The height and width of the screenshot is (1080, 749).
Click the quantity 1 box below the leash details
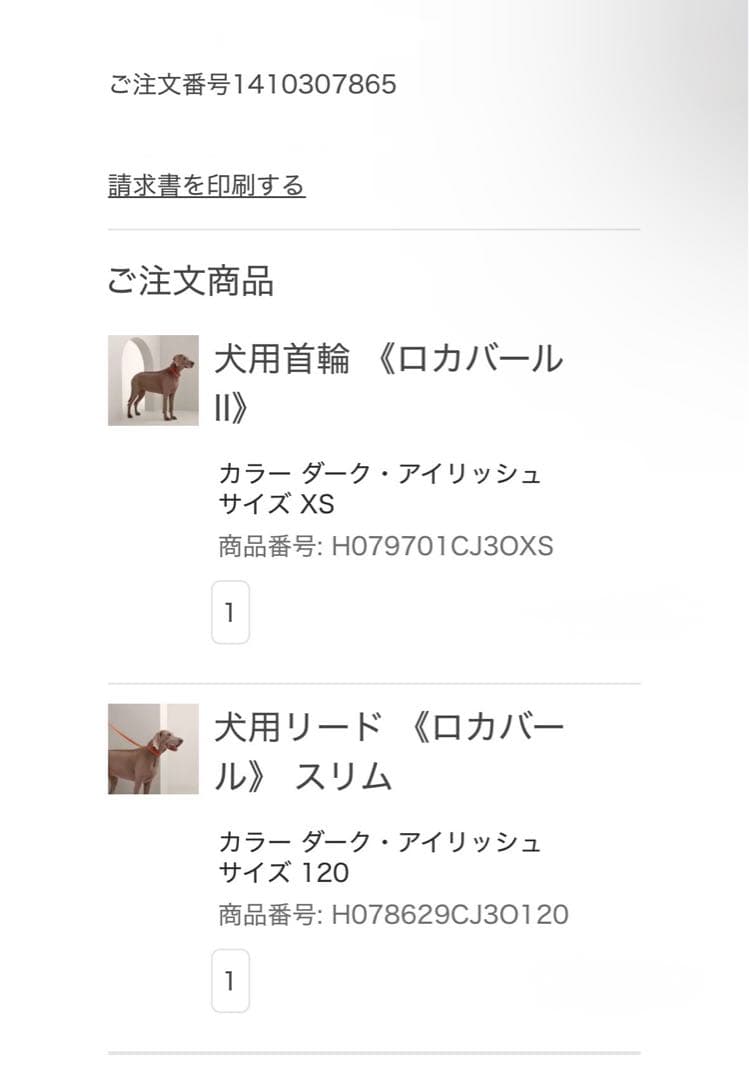[230, 983]
